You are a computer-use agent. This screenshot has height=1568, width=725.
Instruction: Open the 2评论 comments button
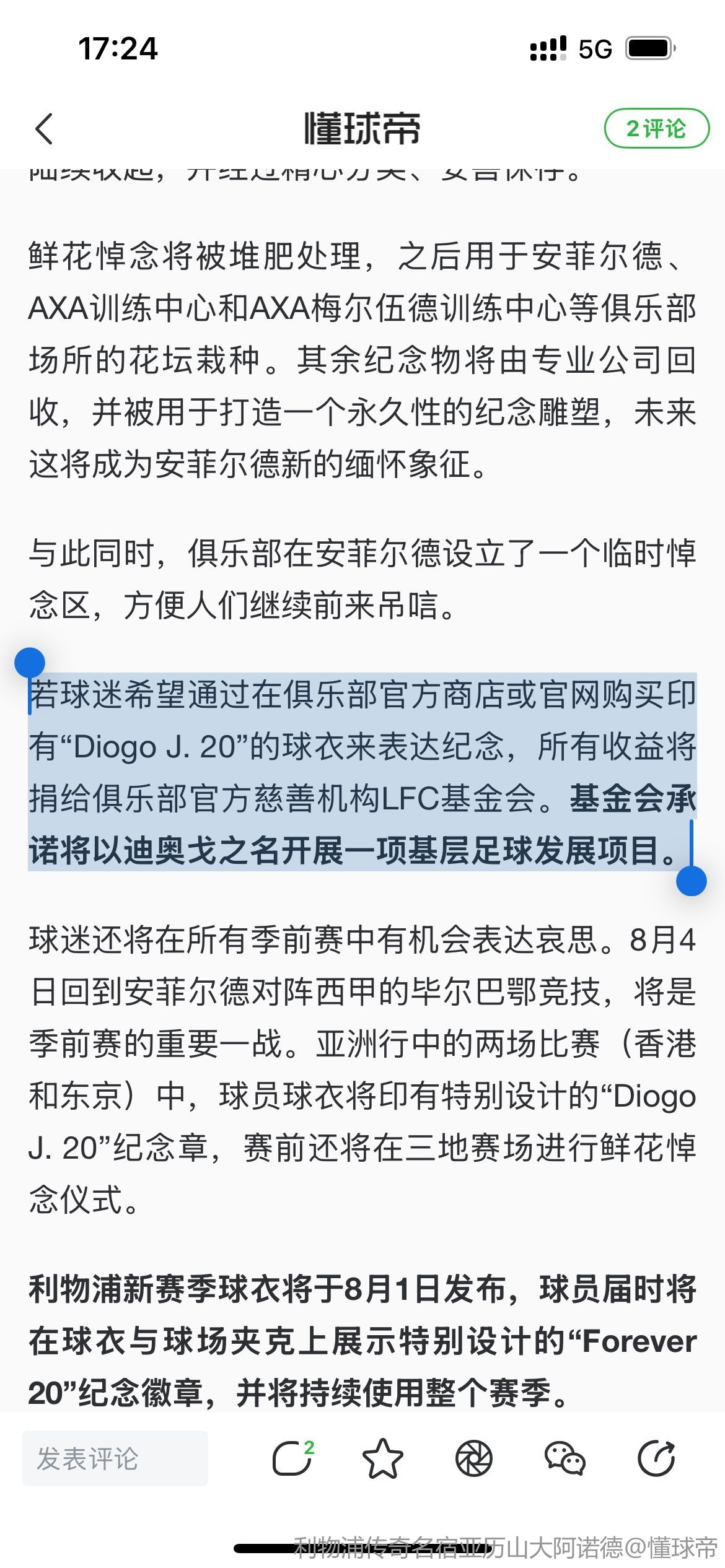coord(656,129)
